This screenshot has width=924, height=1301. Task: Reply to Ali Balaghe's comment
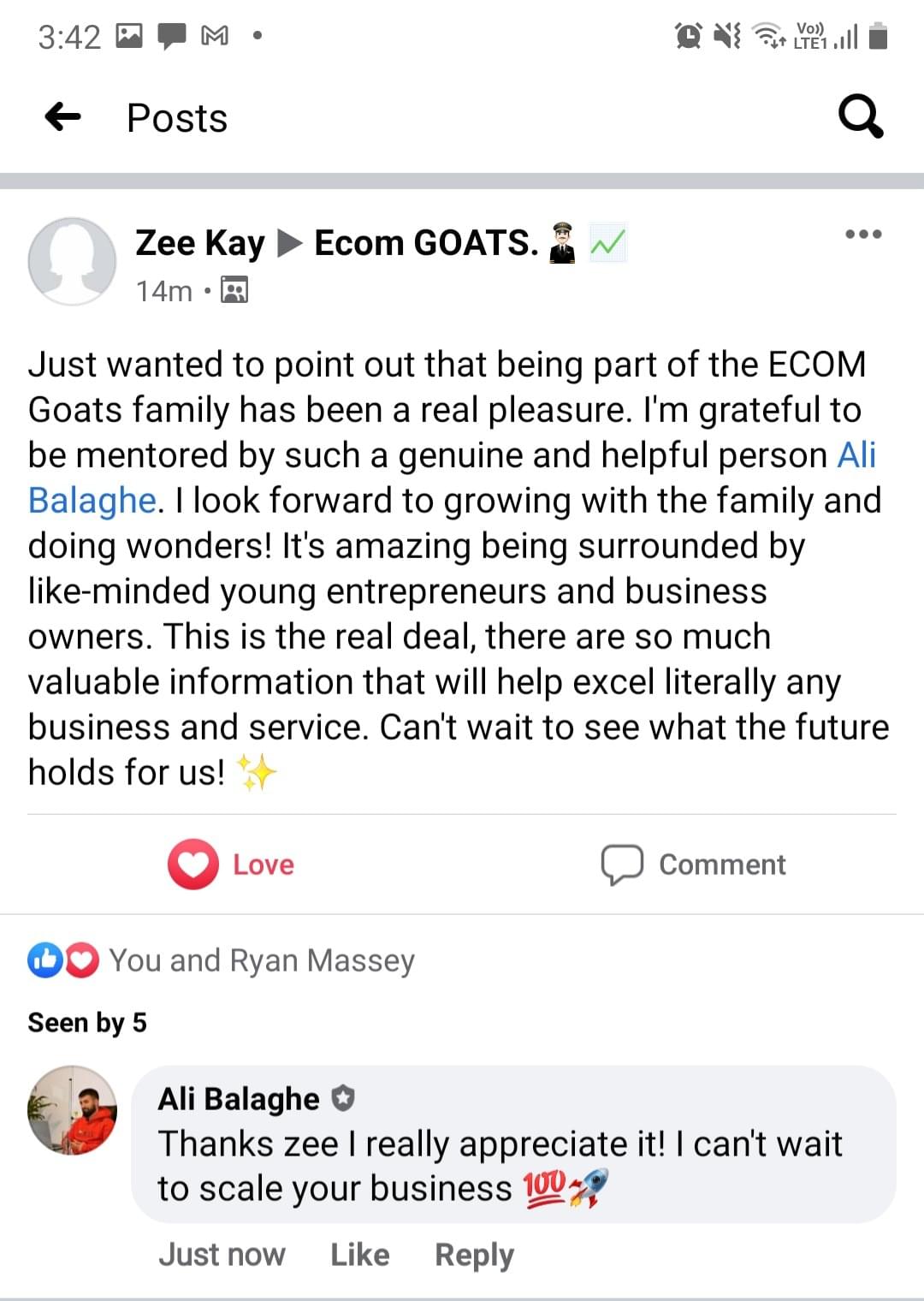pyautogui.click(x=474, y=1255)
